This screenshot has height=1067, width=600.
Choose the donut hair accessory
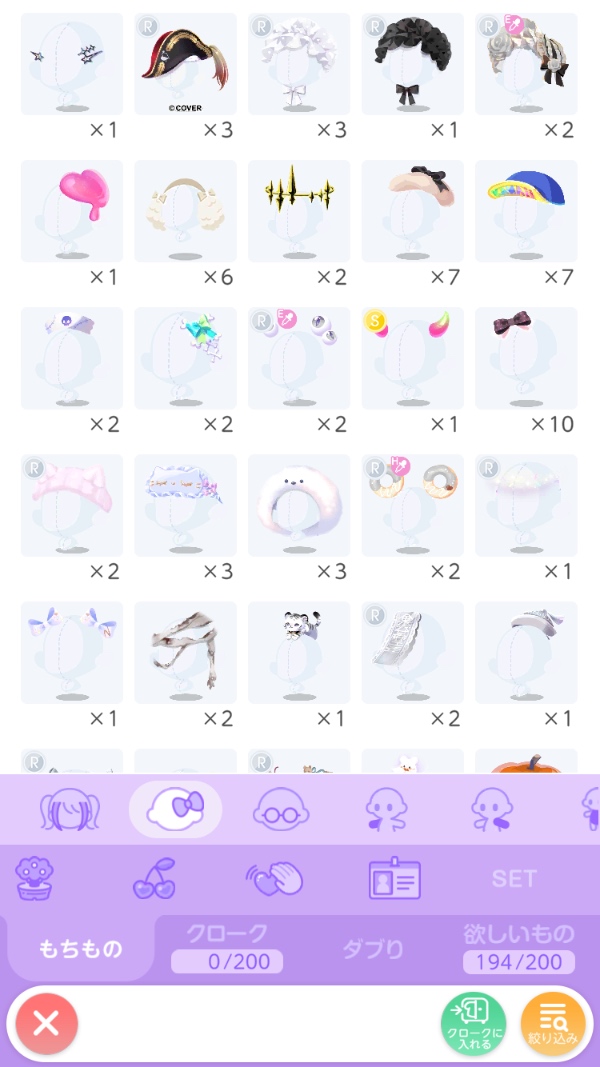tap(412, 505)
